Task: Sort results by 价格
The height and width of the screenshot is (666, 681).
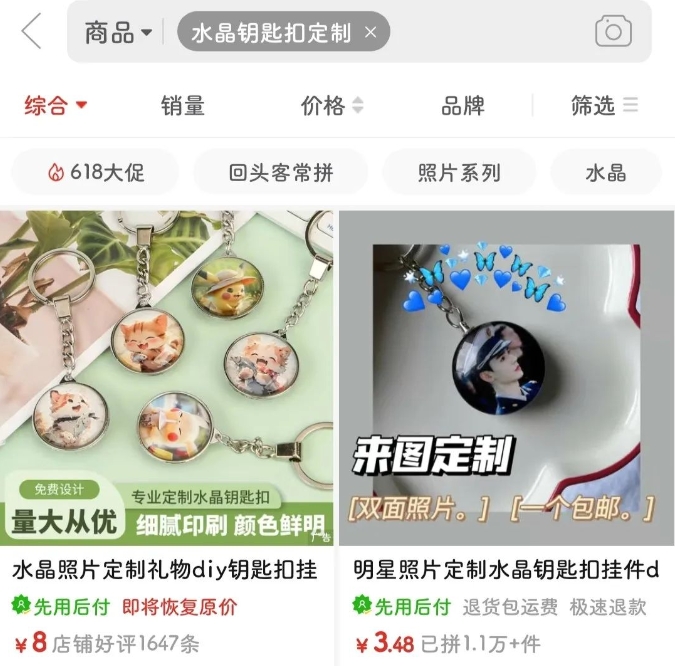Action: coord(331,105)
